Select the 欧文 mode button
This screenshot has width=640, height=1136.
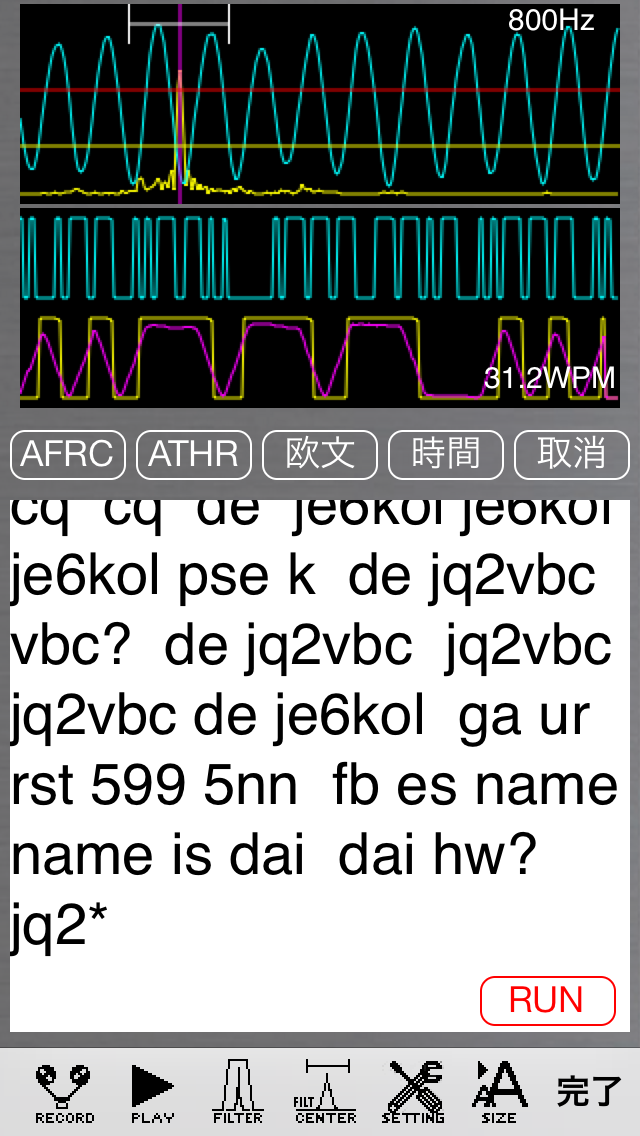click(x=320, y=454)
